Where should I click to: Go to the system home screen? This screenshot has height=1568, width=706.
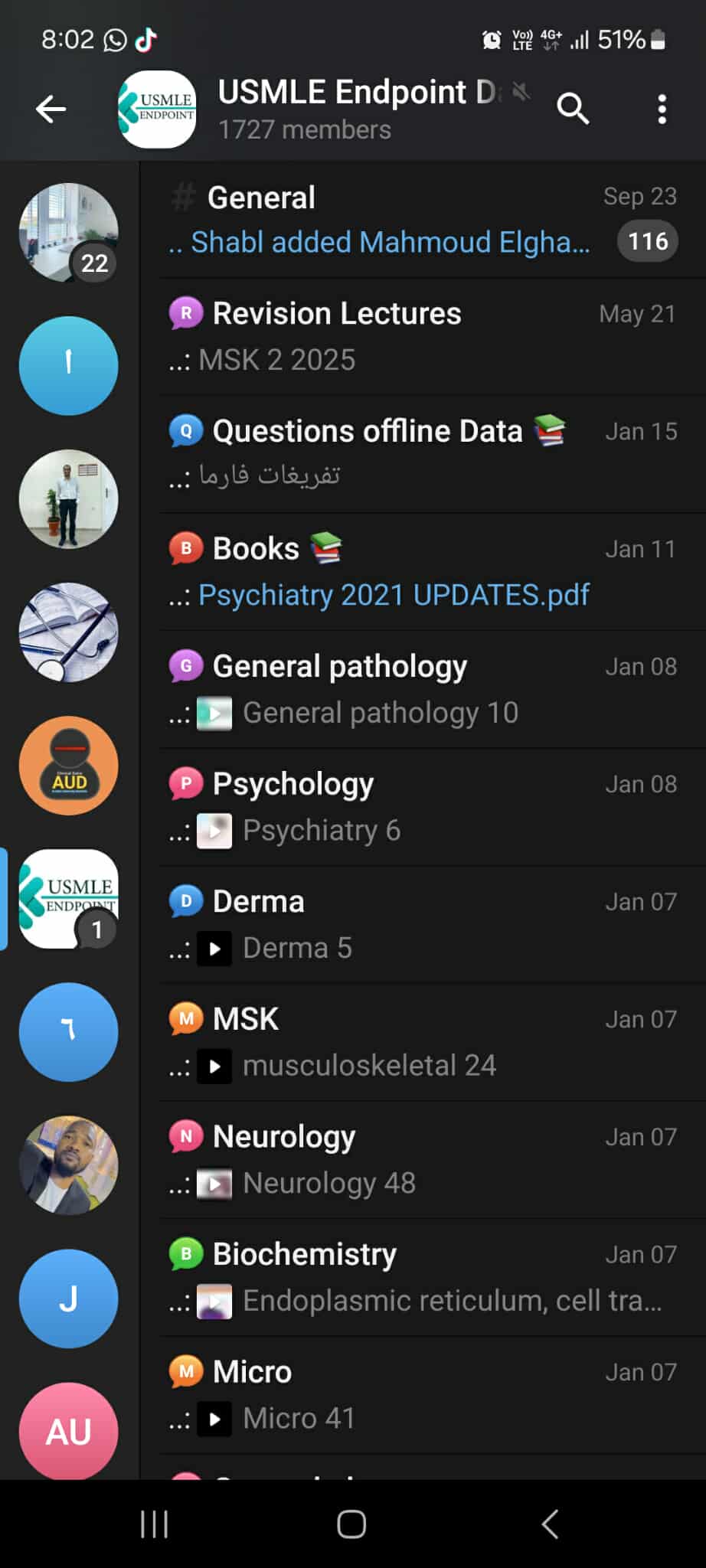point(351,1524)
